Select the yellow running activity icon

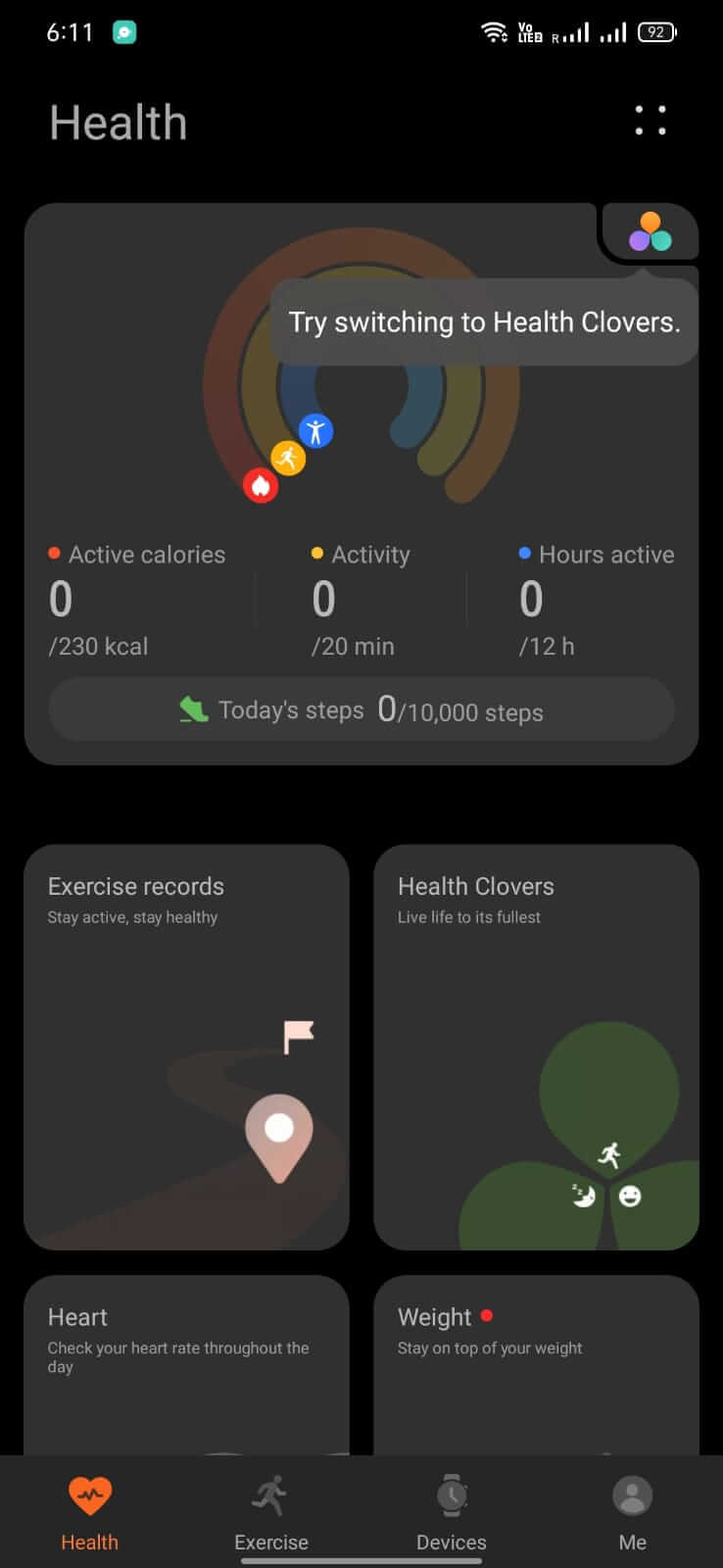tap(288, 458)
